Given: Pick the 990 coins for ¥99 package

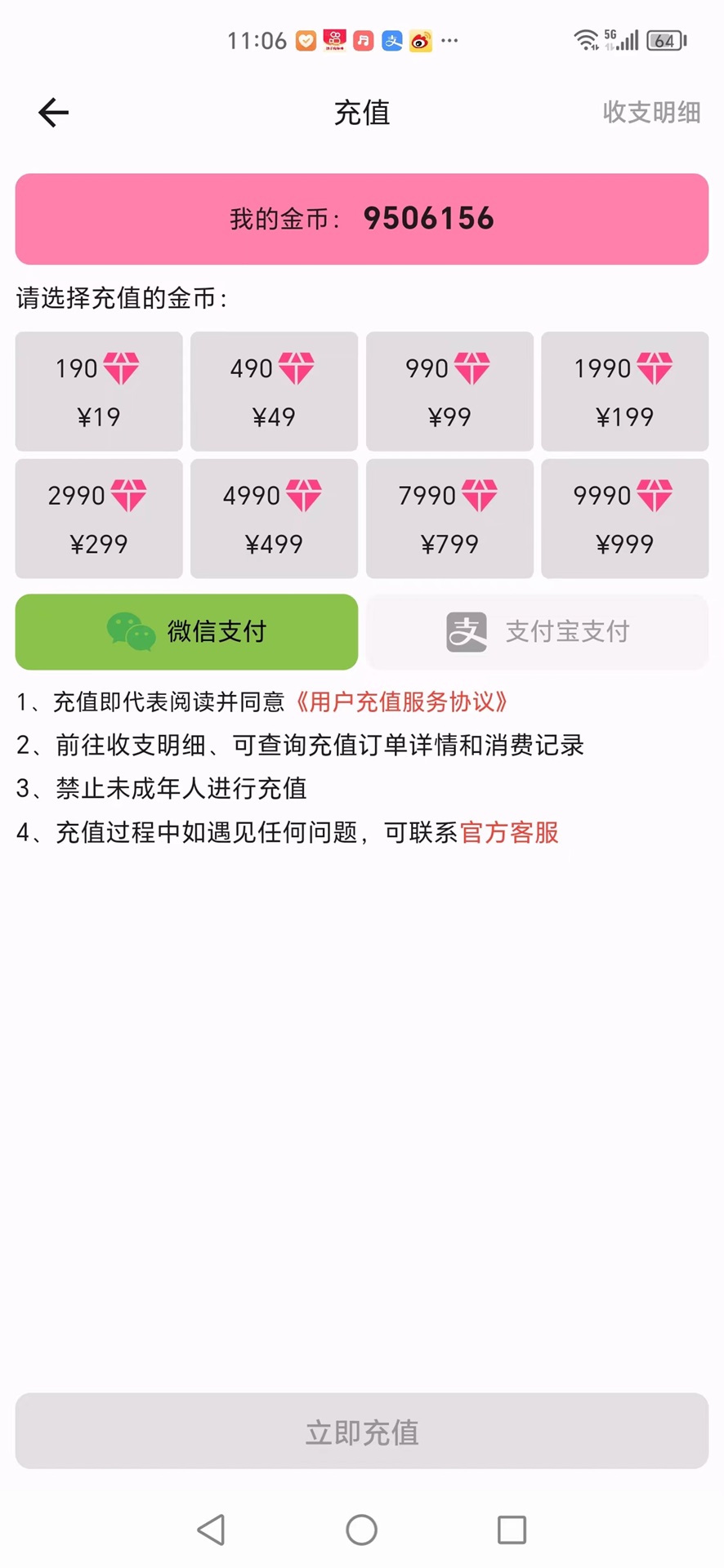Looking at the screenshot, I should tap(449, 391).
